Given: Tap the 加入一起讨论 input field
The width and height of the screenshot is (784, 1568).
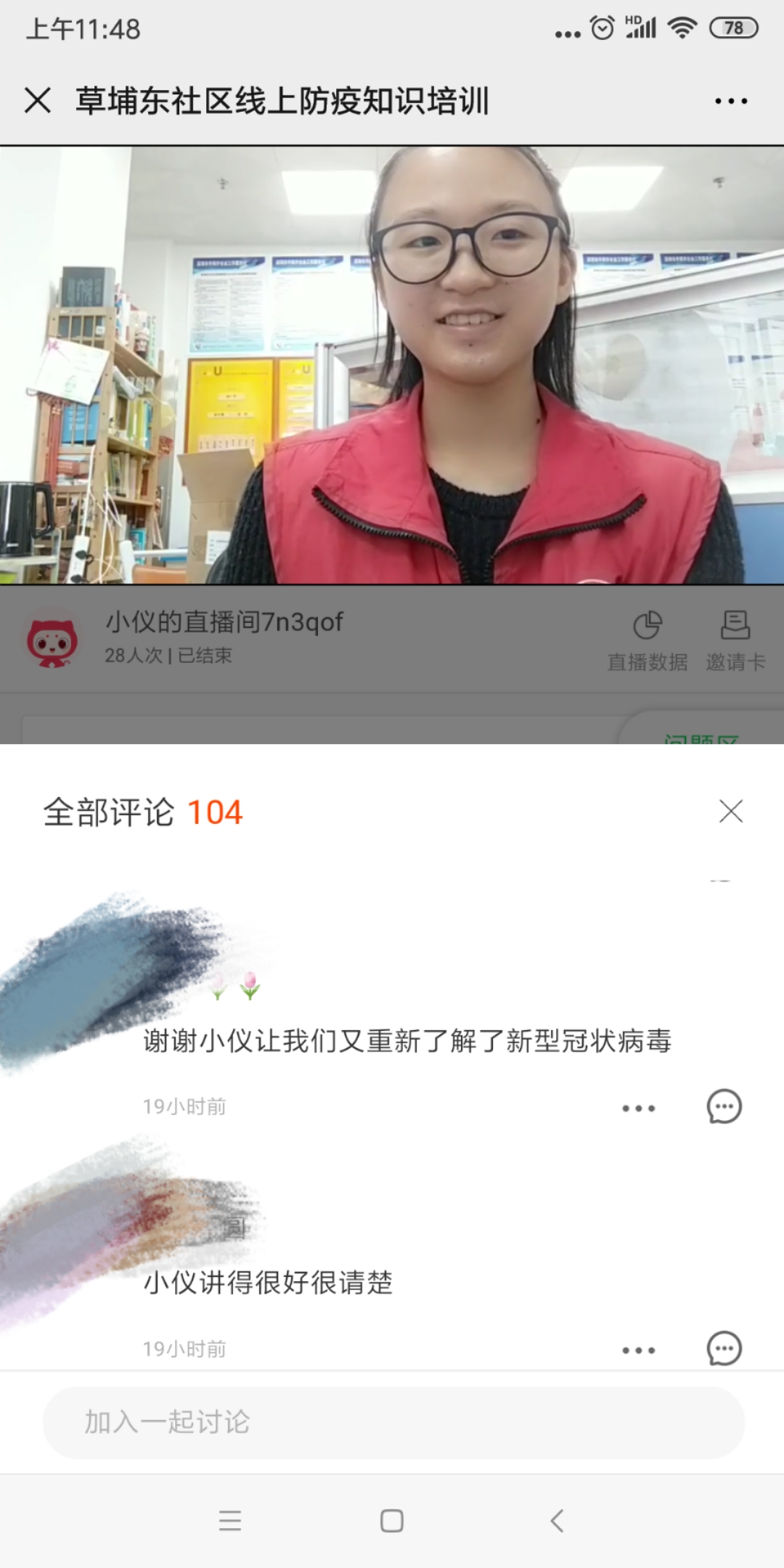Looking at the screenshot, I should click(393, 1422).
